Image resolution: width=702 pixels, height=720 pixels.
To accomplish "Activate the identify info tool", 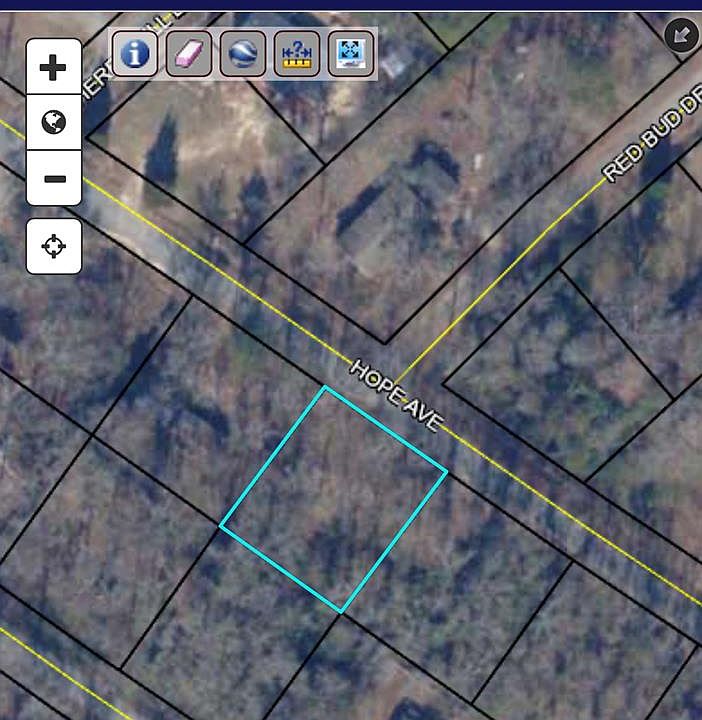I will coord(135,53).
